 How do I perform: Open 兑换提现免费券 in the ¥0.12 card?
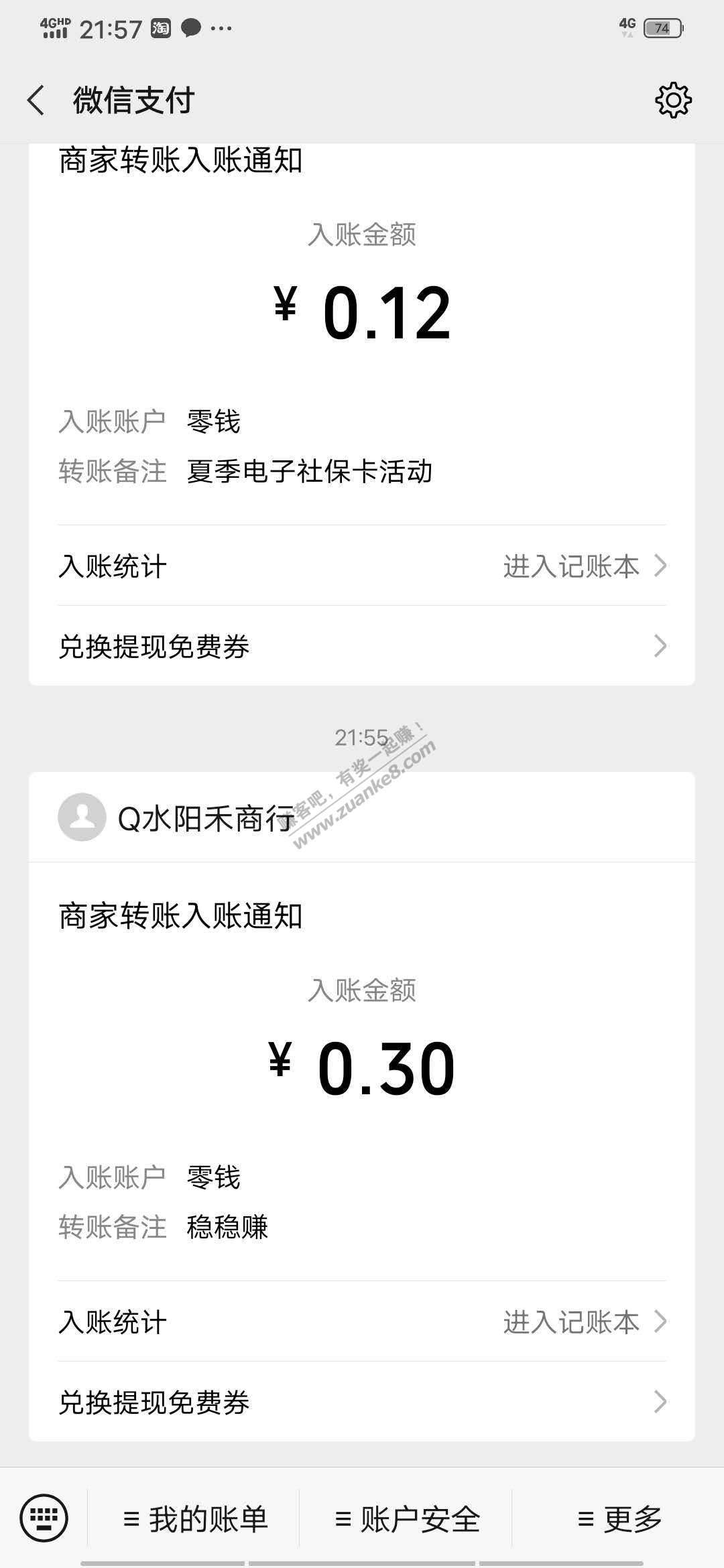coord(362,647)
